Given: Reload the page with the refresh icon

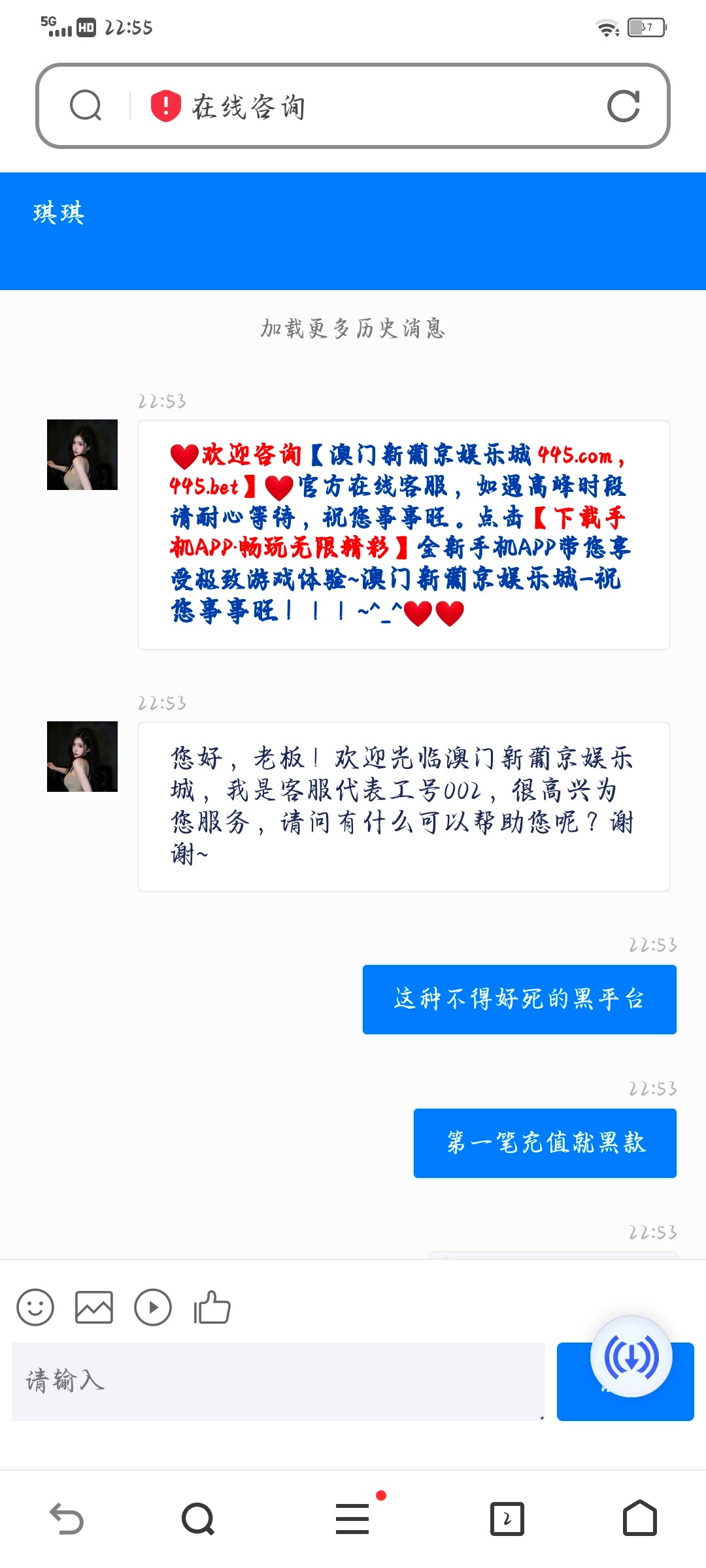Looking at the screenshot, I should coord(623,106).
